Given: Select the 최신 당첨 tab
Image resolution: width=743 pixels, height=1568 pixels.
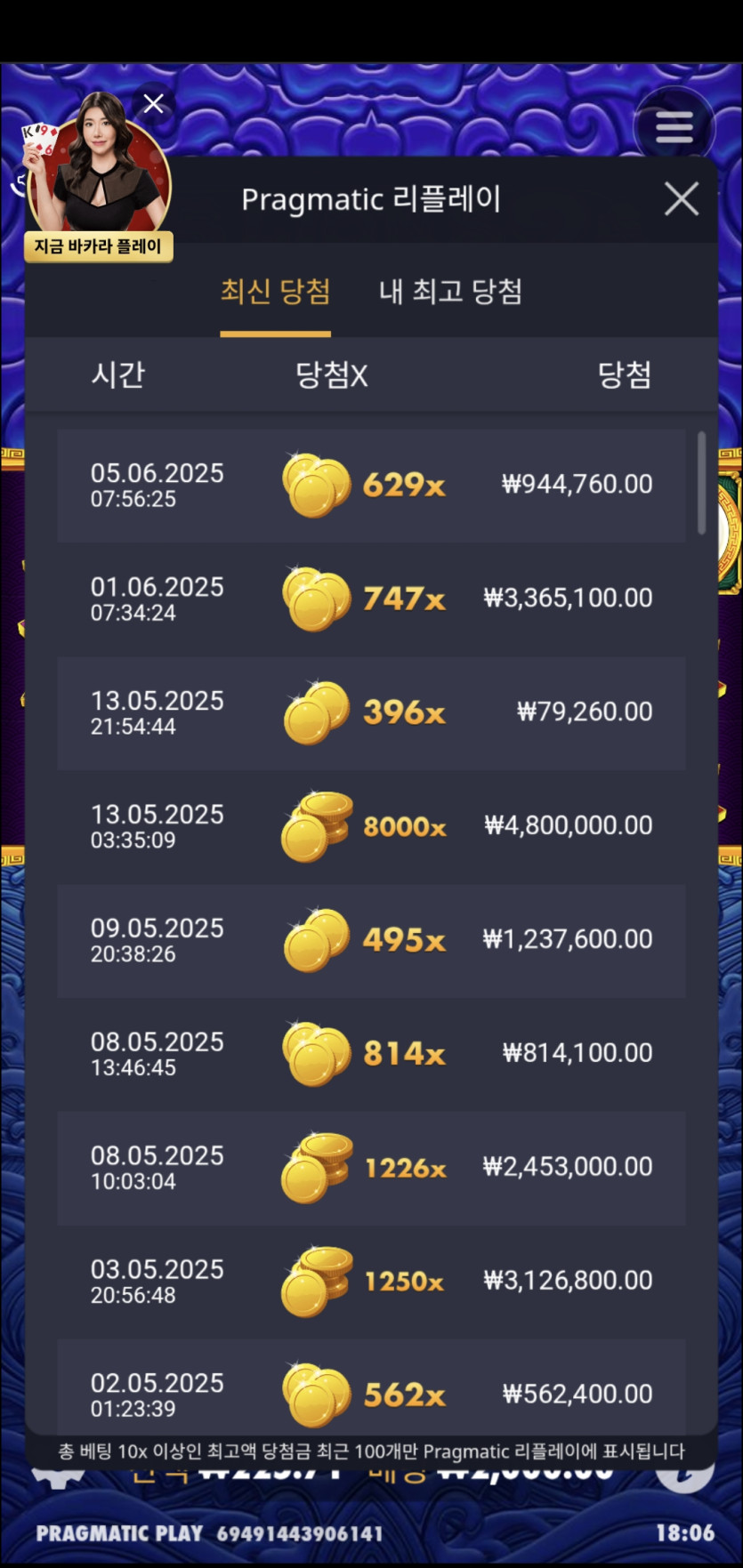Looking at the screenshot, I should pos(276,292).
